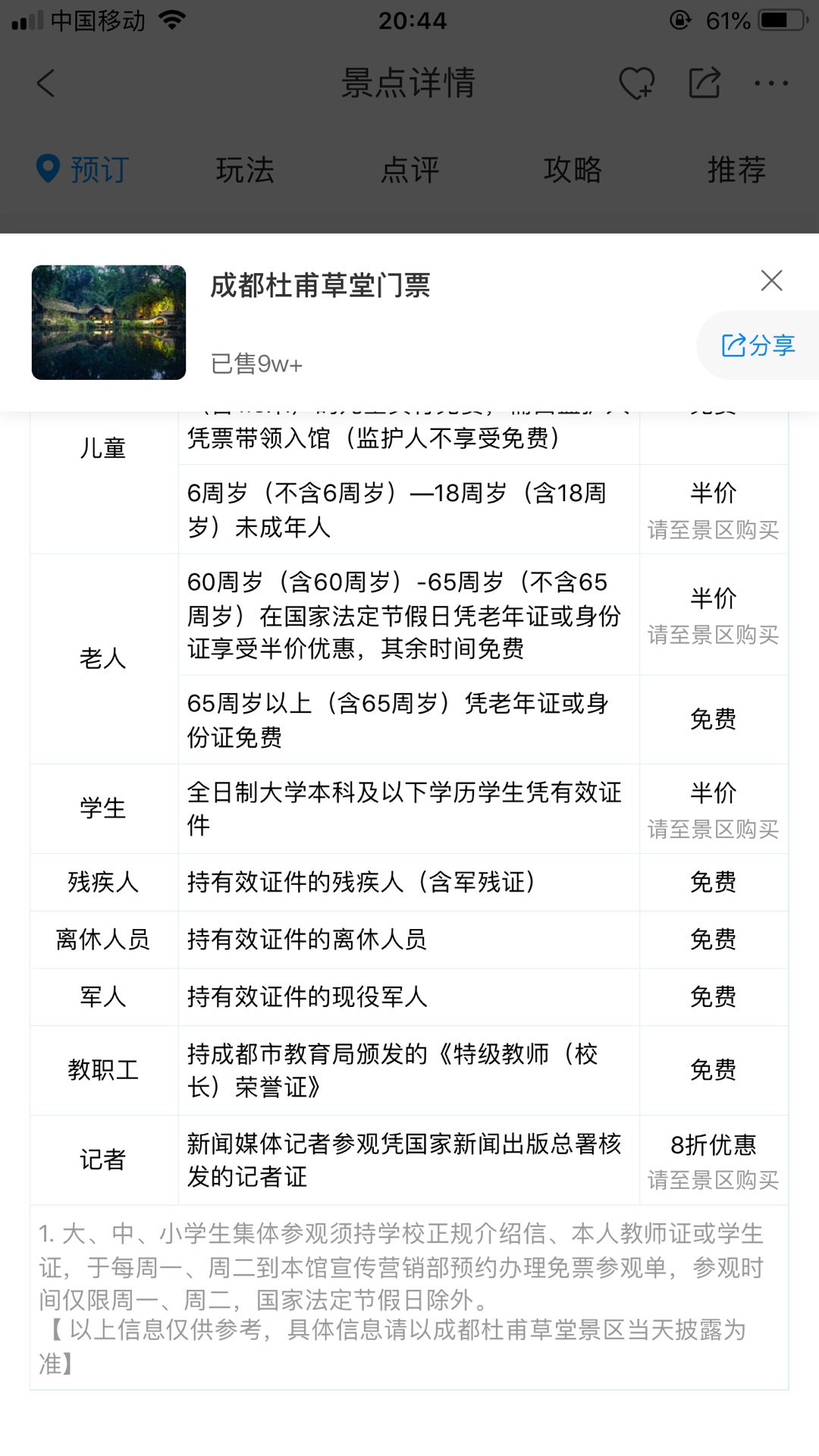Switch to the 预订 tab
Screen dimensions: 819x1456
(83, 169)
